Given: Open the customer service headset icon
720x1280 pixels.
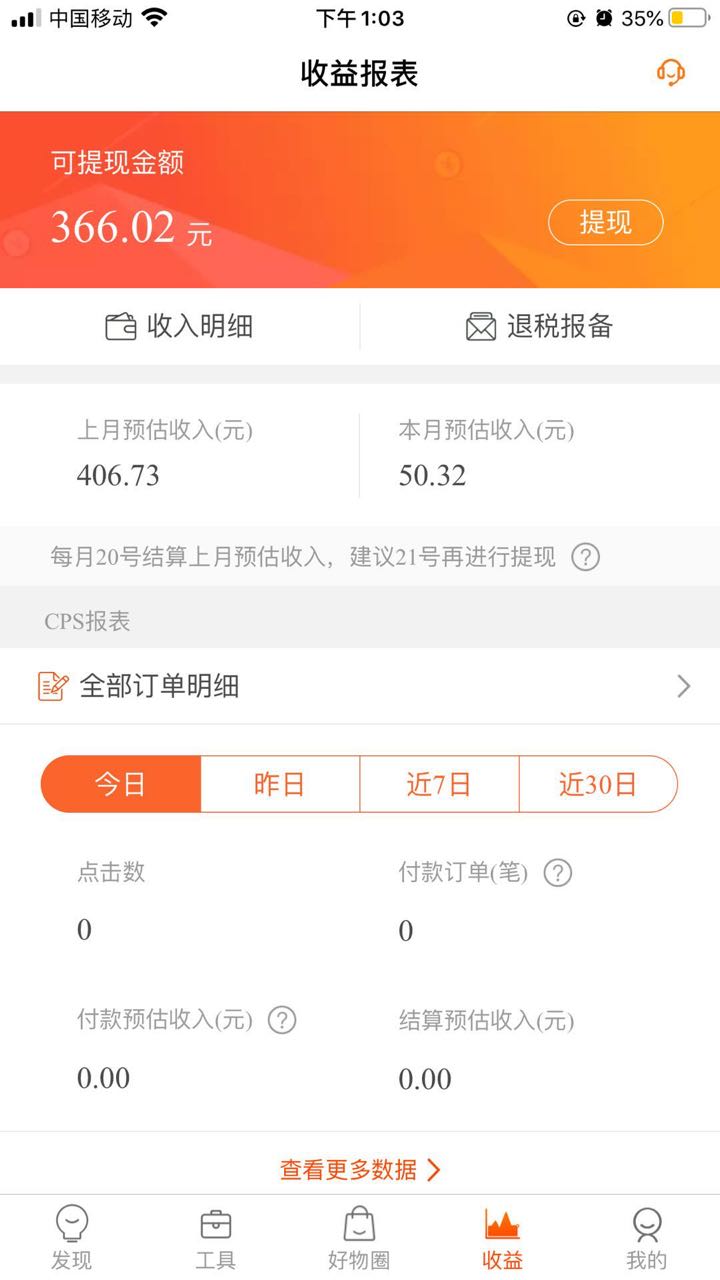Looking at the screenshot, I should (671, 73).
